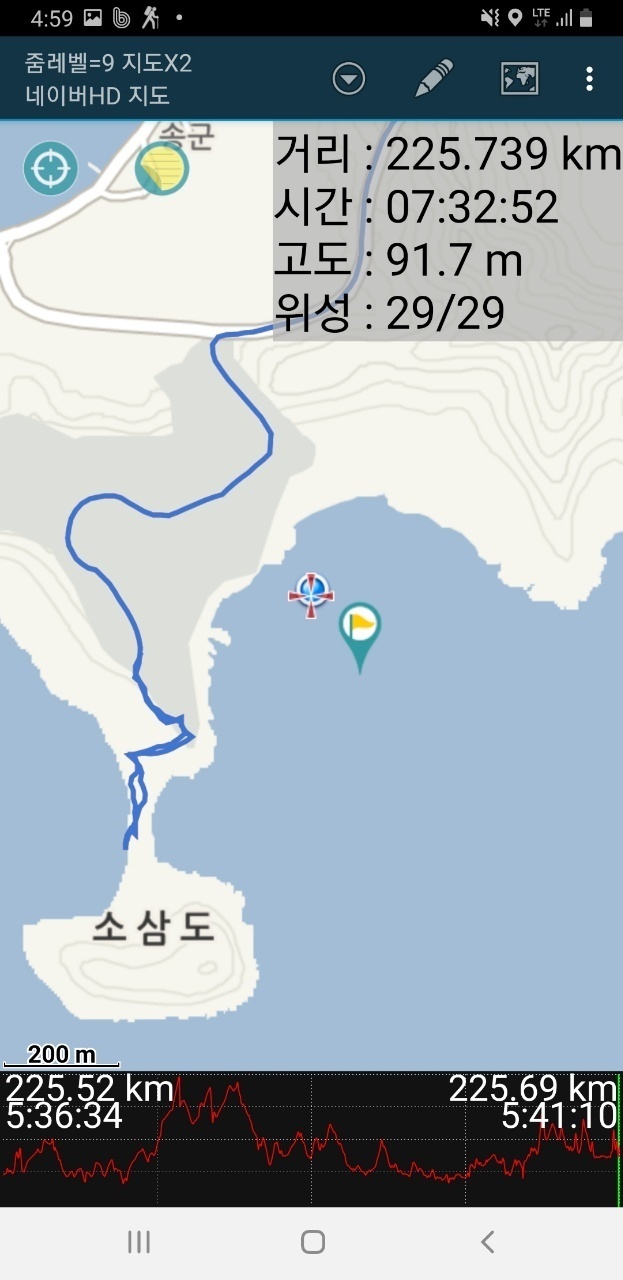Open recent apps from navigation bar

tap(139, 1242)
